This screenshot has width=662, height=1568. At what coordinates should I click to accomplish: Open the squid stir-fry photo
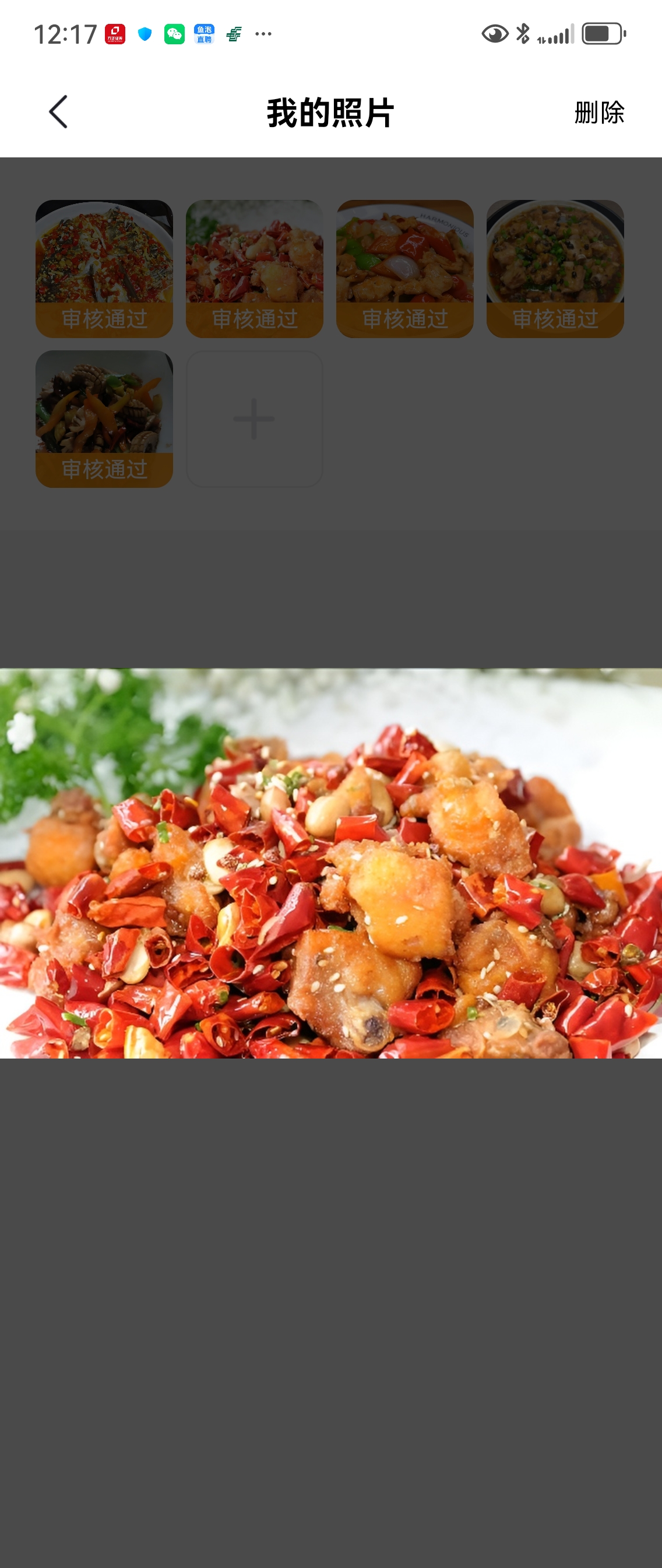point(104,405)
